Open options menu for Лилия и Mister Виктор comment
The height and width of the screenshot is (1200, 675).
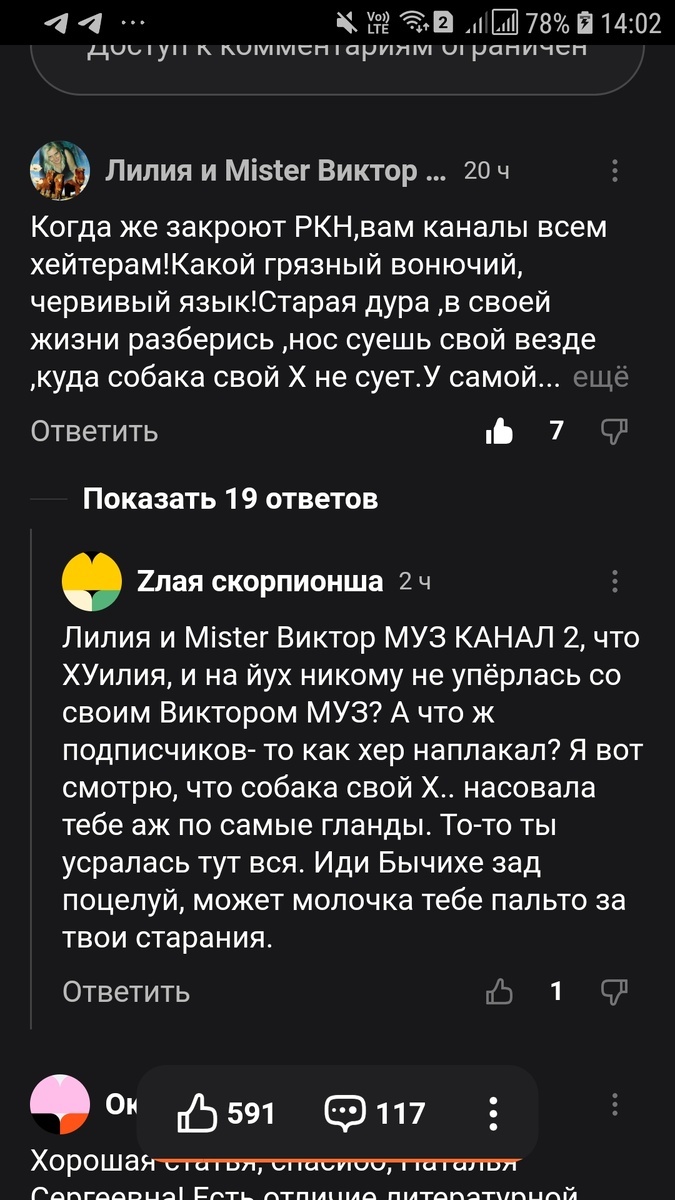[x=615, y=171]
